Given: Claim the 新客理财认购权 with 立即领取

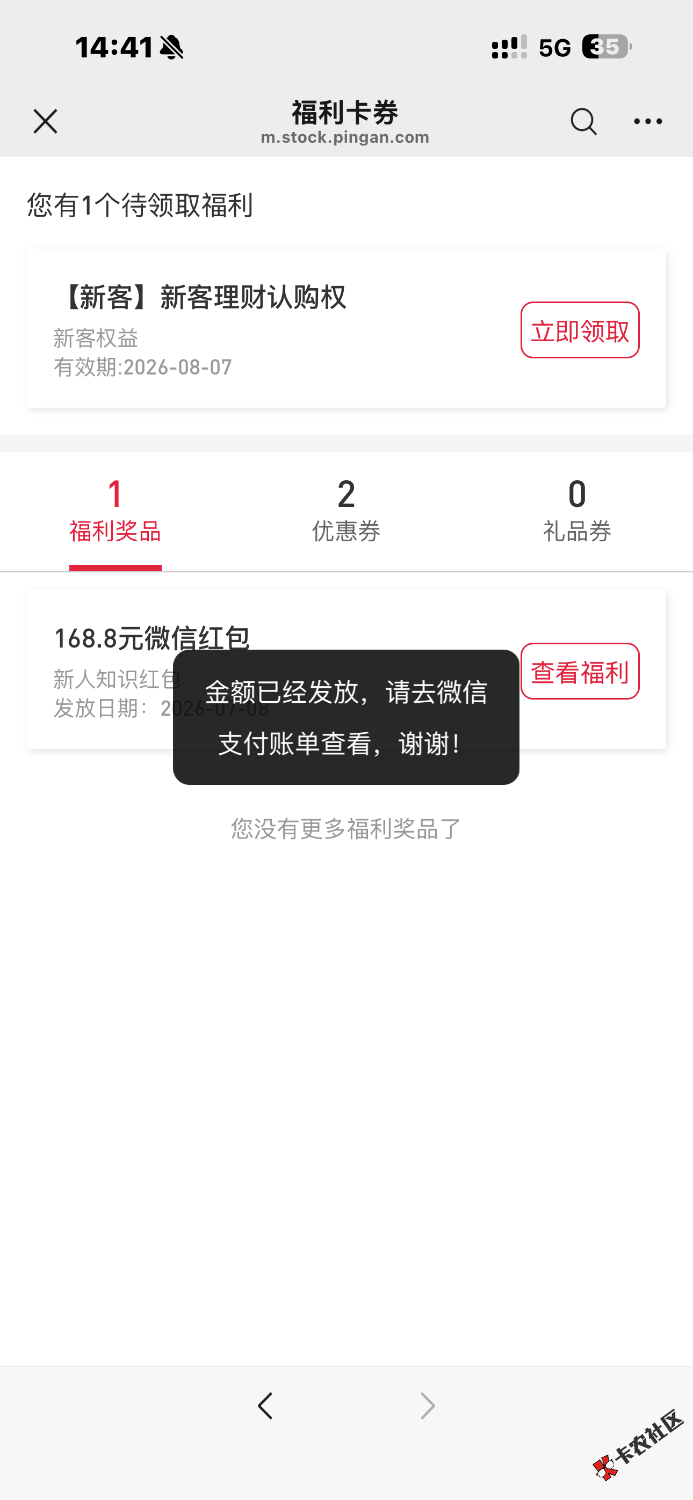Looking at the screenshot, I should [x=580, y=330].
